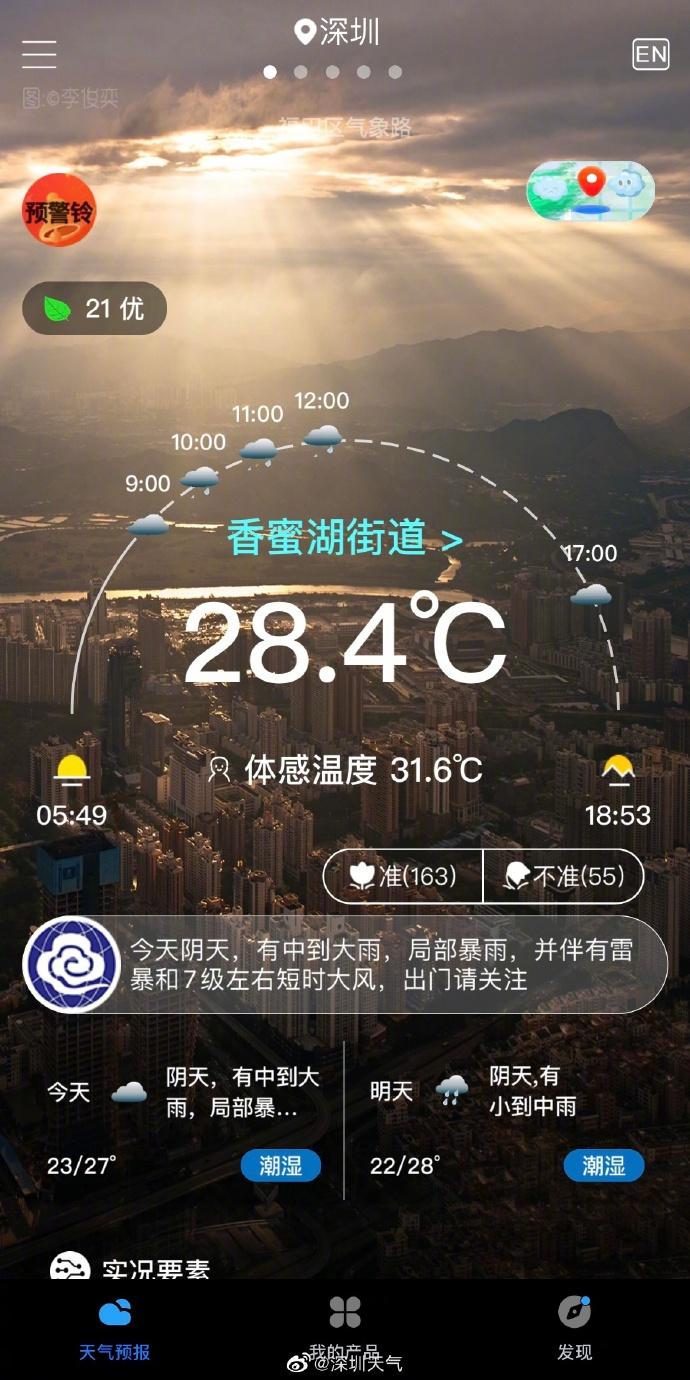Select the 12:00 hourly forecast marker
This screenshot has width=690, height=1380.
coord(322,434)
